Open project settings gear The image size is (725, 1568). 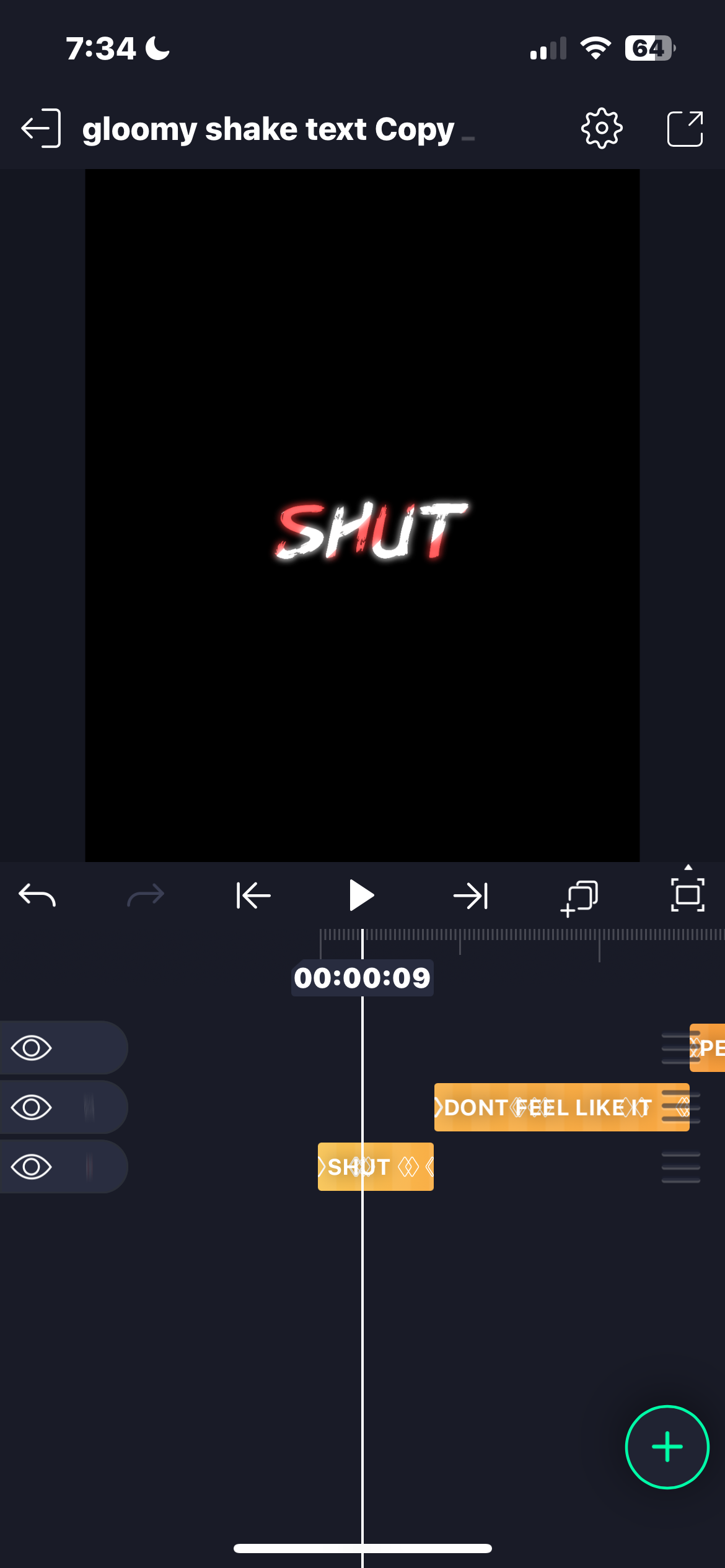(601, 129)
